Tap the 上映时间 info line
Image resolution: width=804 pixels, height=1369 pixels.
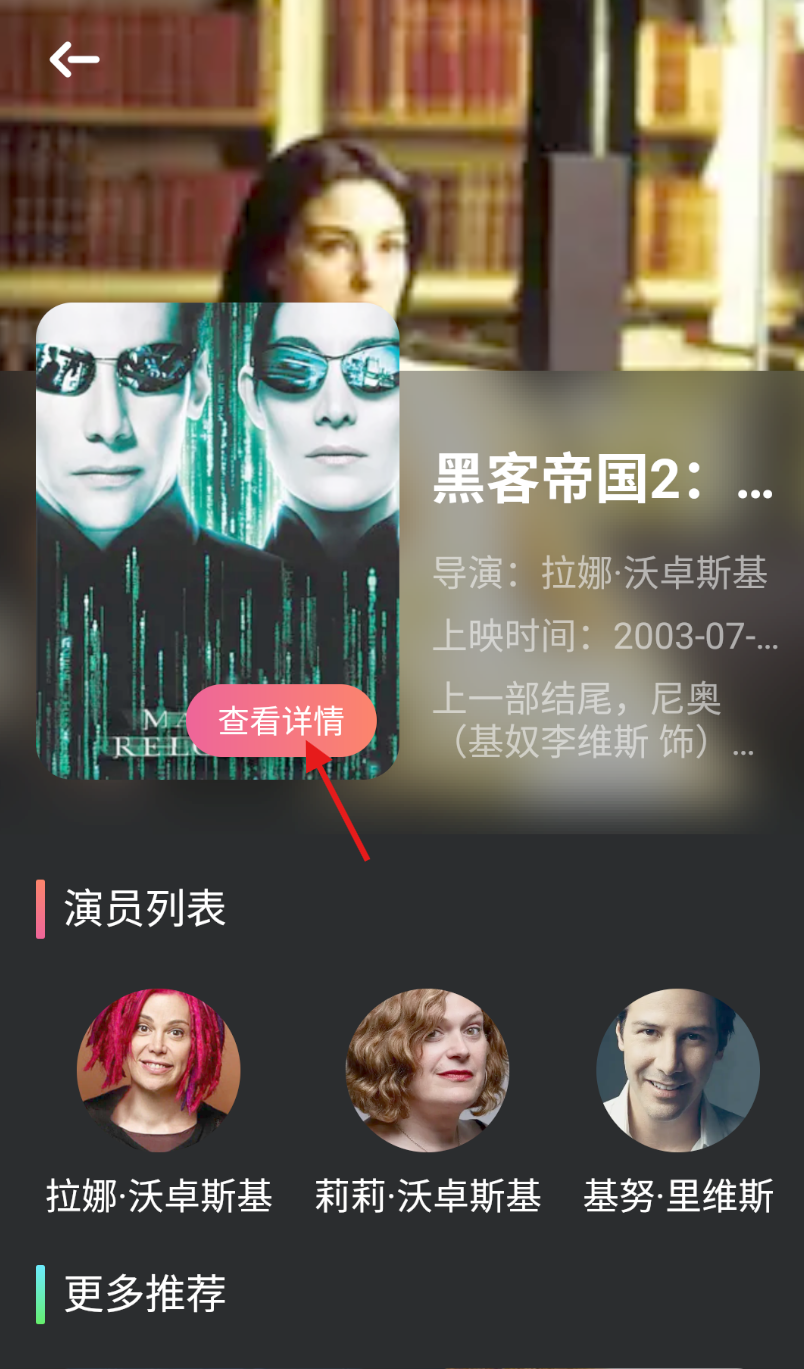(600, 637)
